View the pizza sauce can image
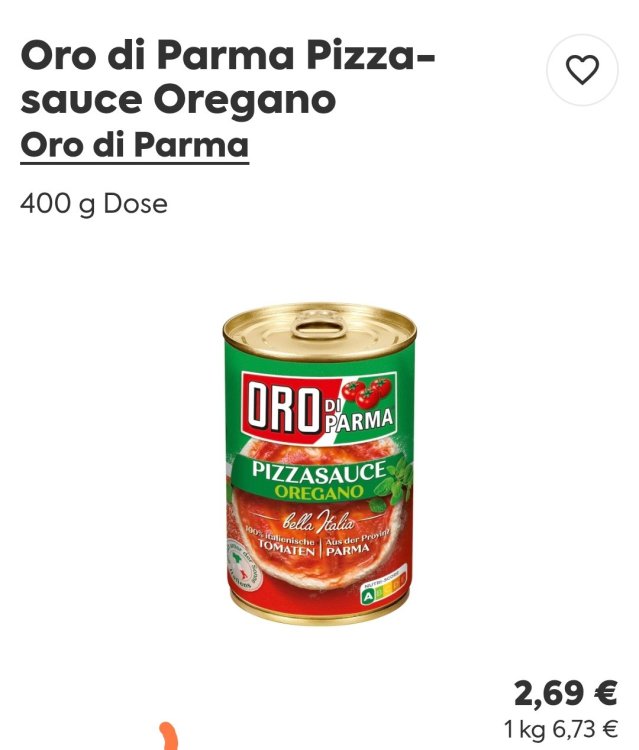 coord(319,464)
